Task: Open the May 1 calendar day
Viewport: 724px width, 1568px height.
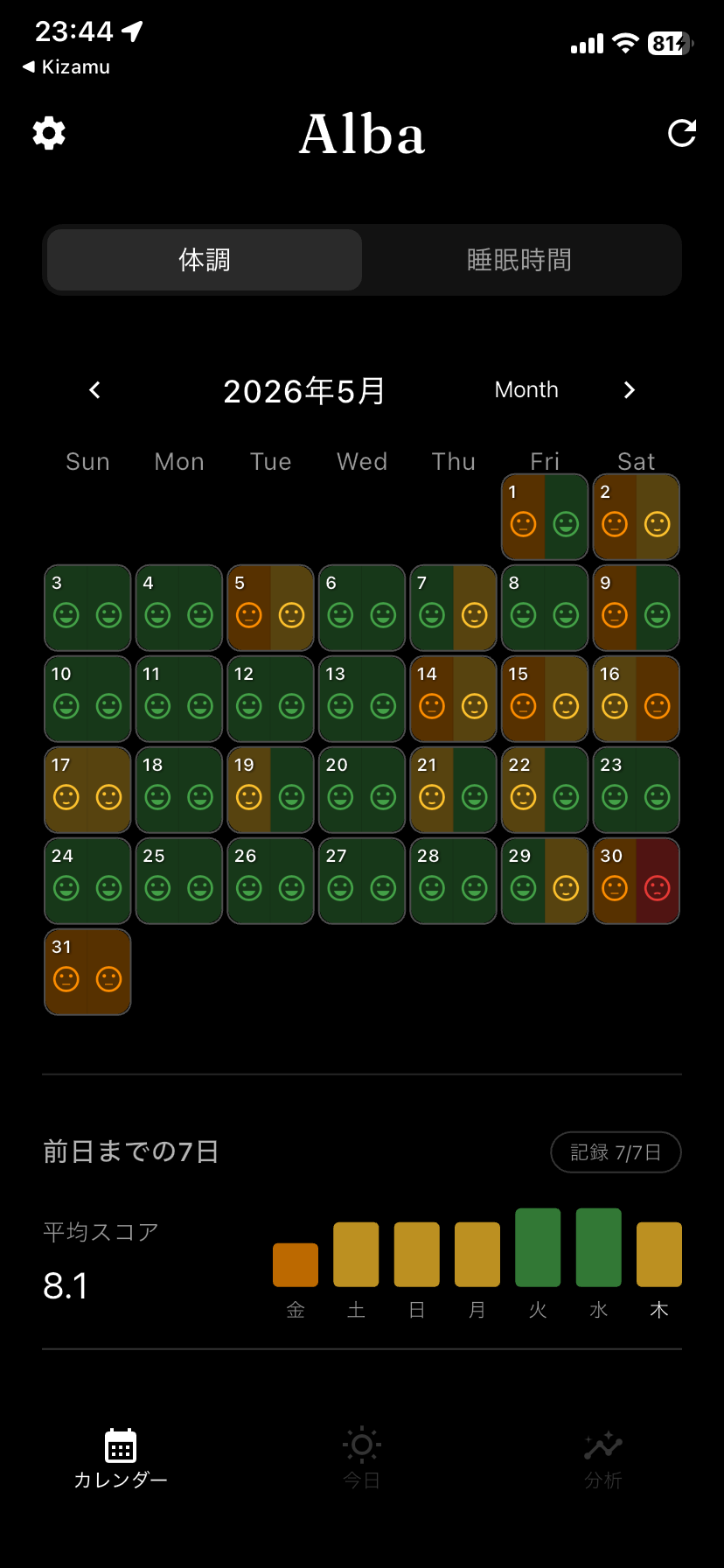Action: [x=545, y=517]
